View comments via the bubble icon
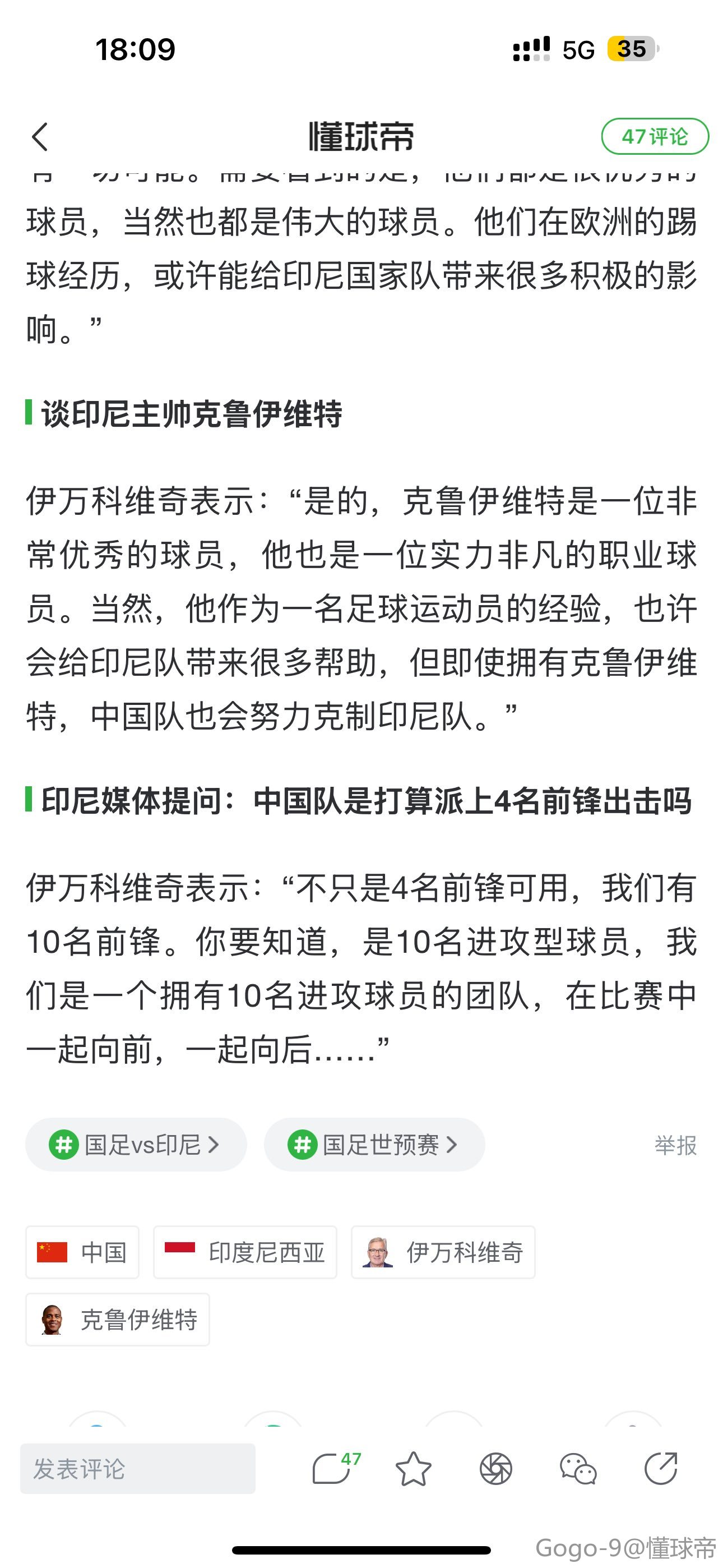This screenshot has width=723, height=1568. point(332,1469)
